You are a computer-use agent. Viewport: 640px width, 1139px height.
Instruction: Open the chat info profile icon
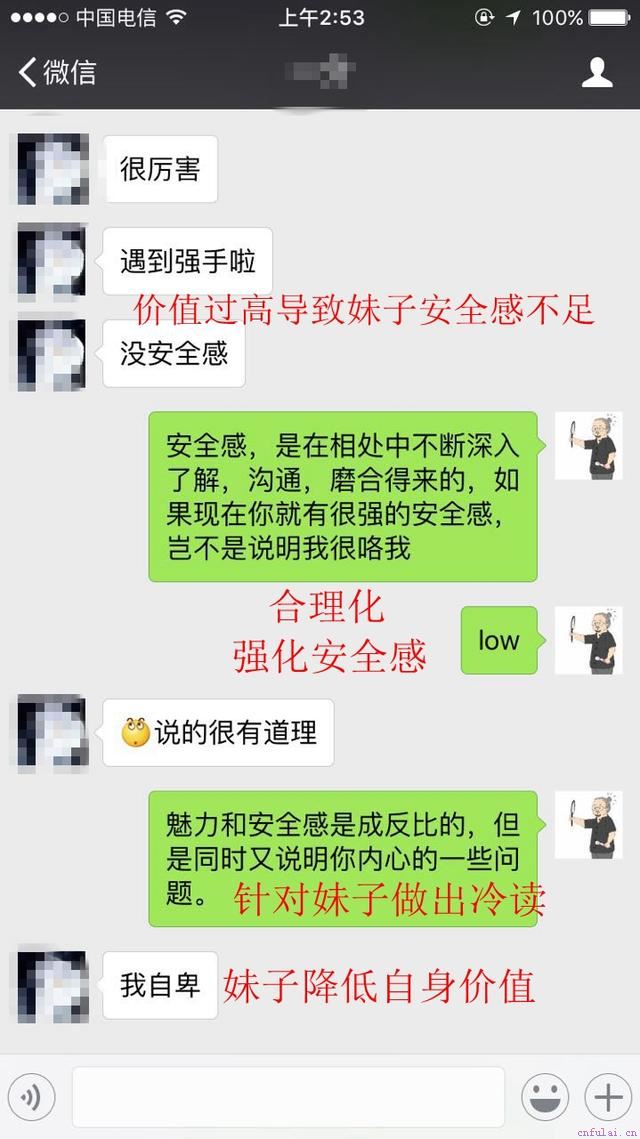(597, 72)
